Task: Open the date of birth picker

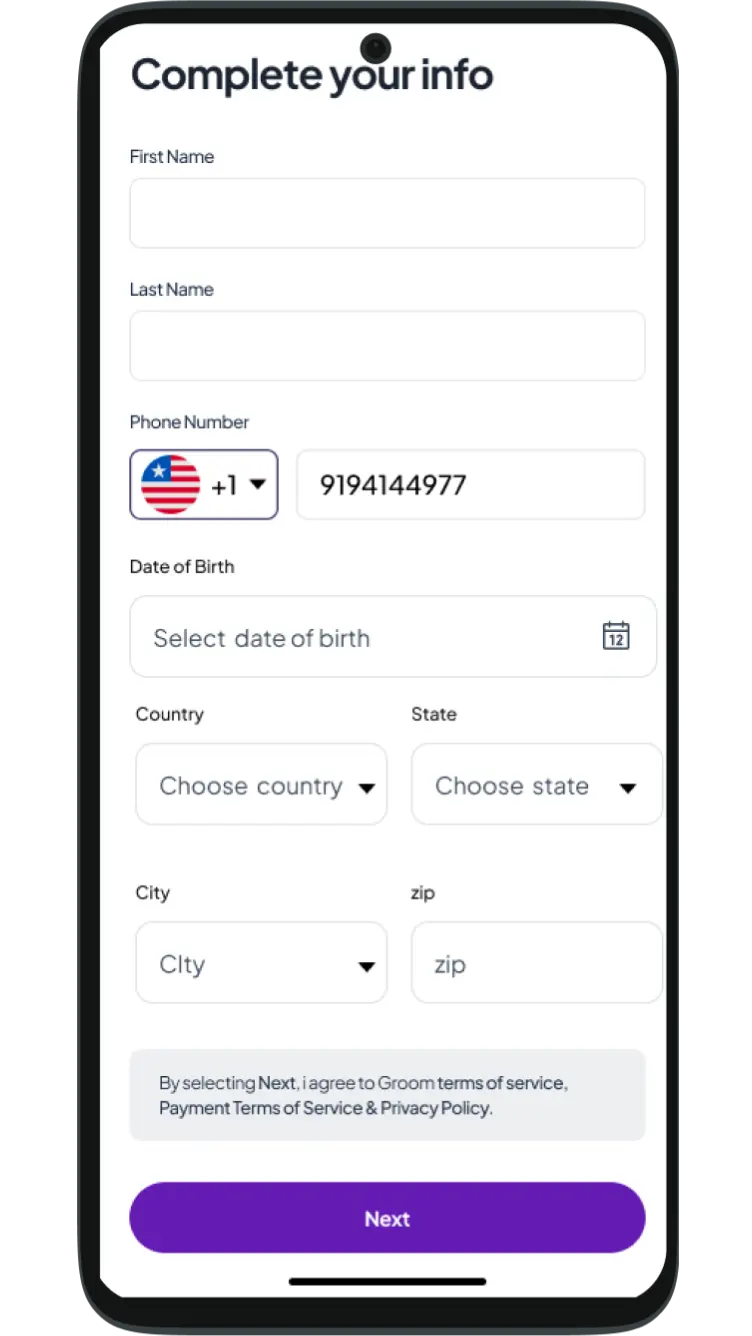Action: (x=393, y=637)
